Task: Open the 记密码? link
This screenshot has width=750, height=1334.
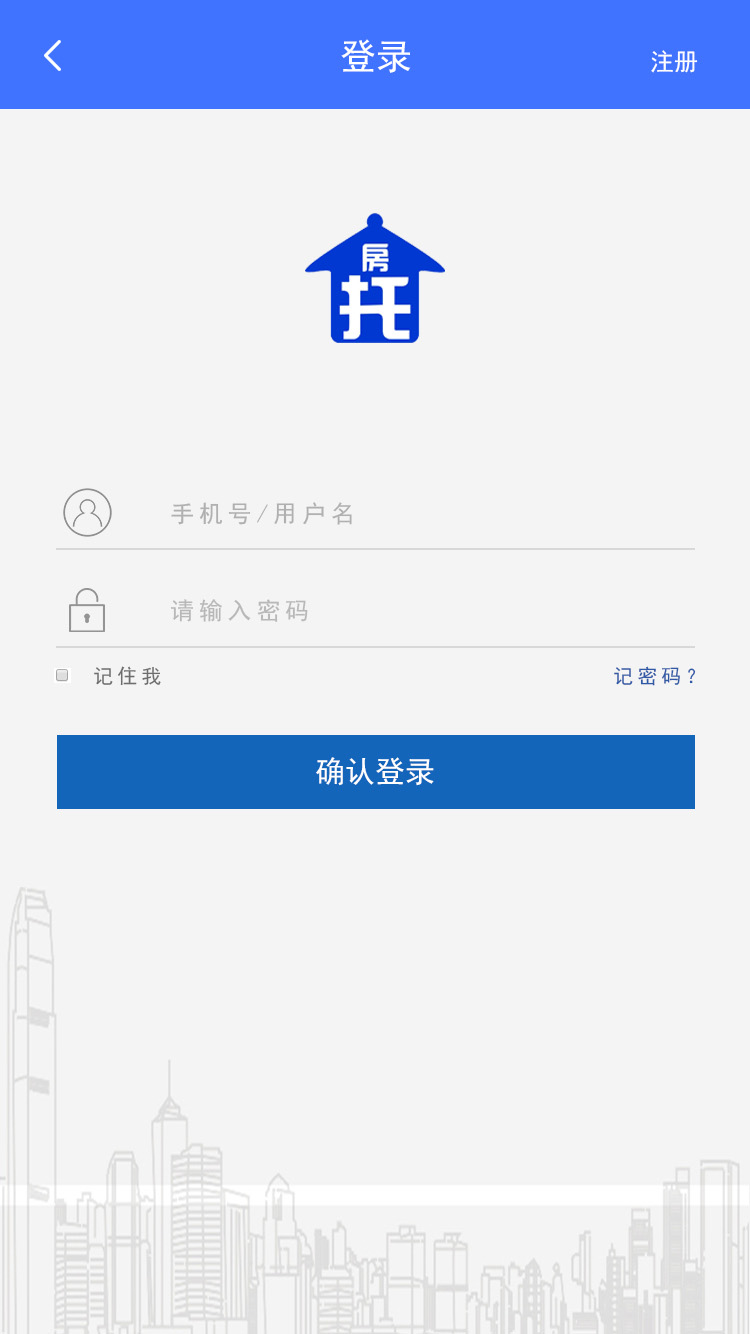Action: [655, 677]
